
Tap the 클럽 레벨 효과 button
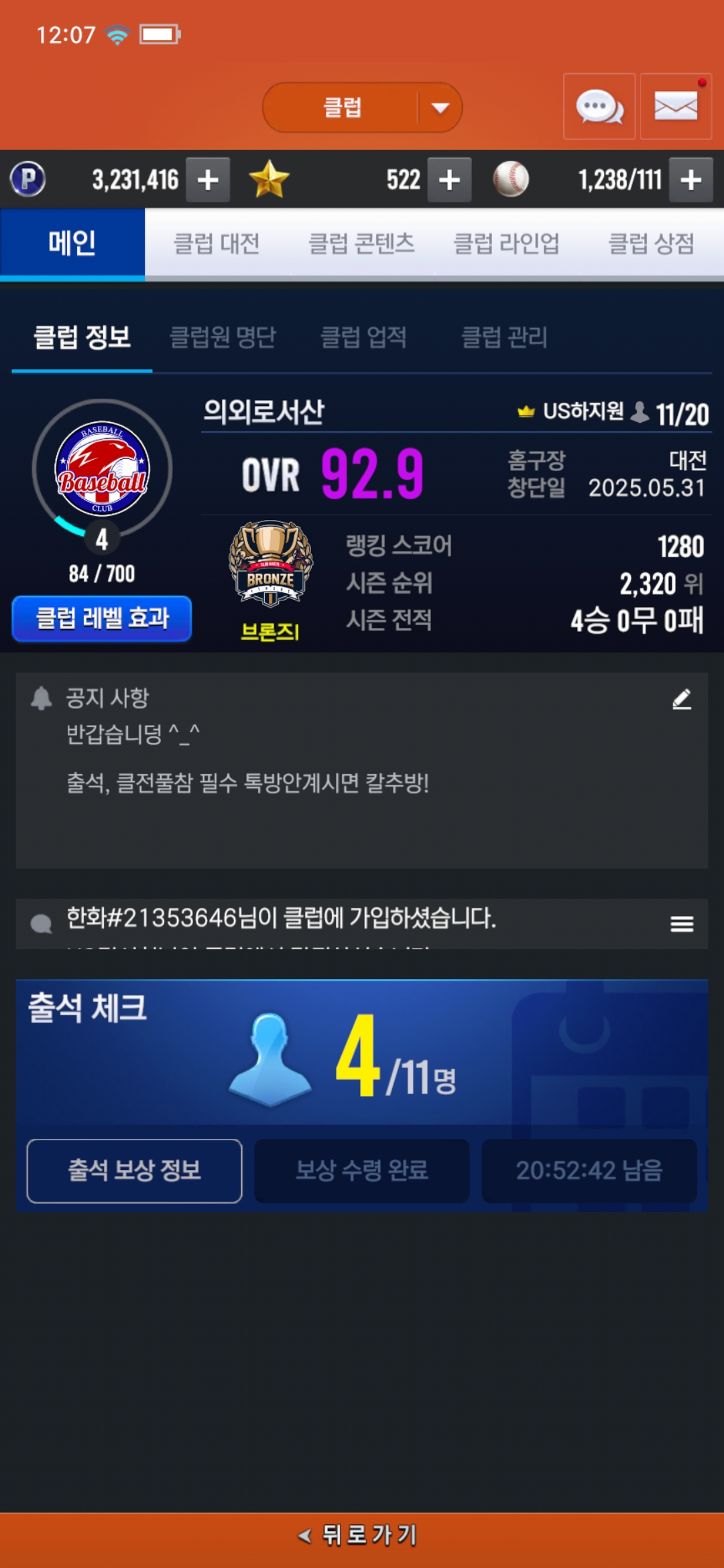[x=102, y=618]
